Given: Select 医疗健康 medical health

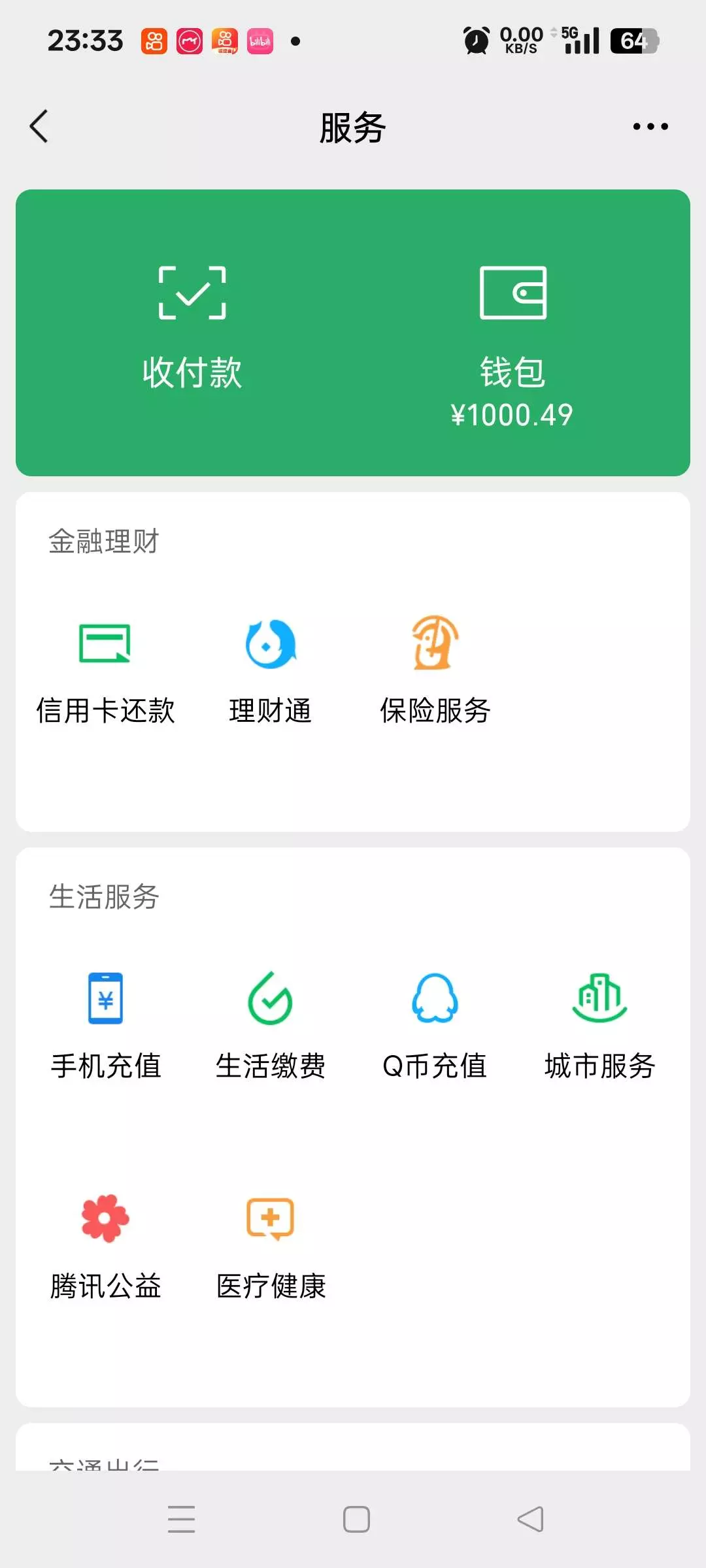Looking at the screenshot, I should pyautogui.click(x=270, y=1245).
